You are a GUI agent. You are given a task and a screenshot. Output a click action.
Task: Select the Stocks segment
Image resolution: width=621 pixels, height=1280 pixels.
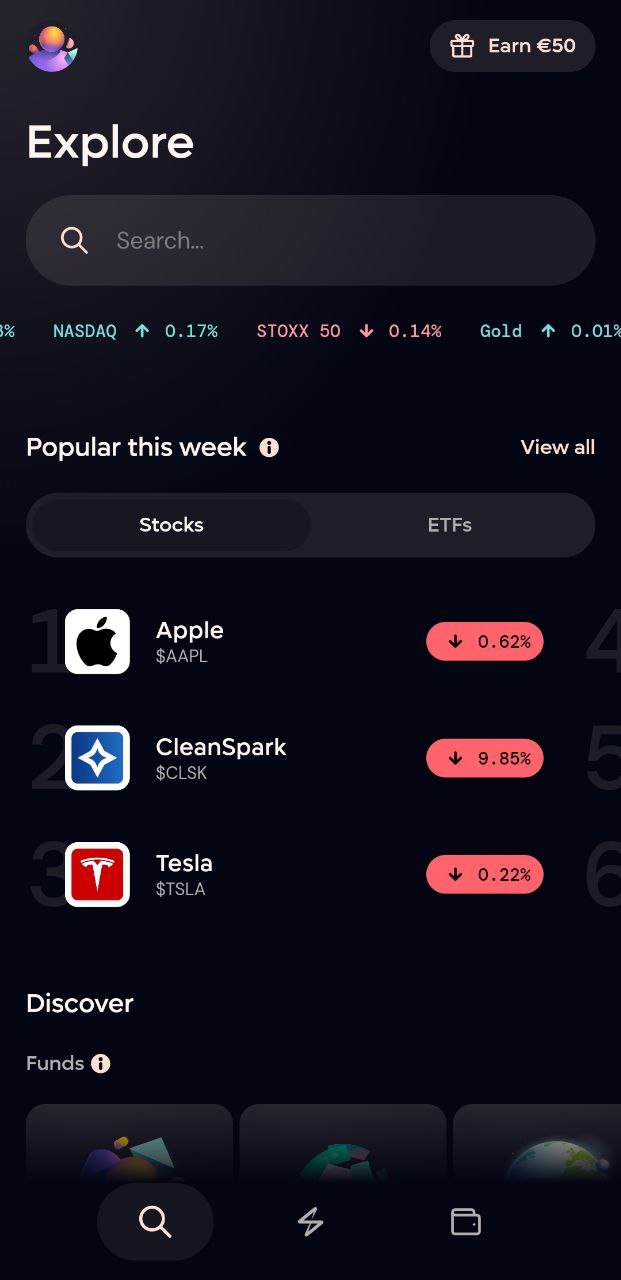171,525
